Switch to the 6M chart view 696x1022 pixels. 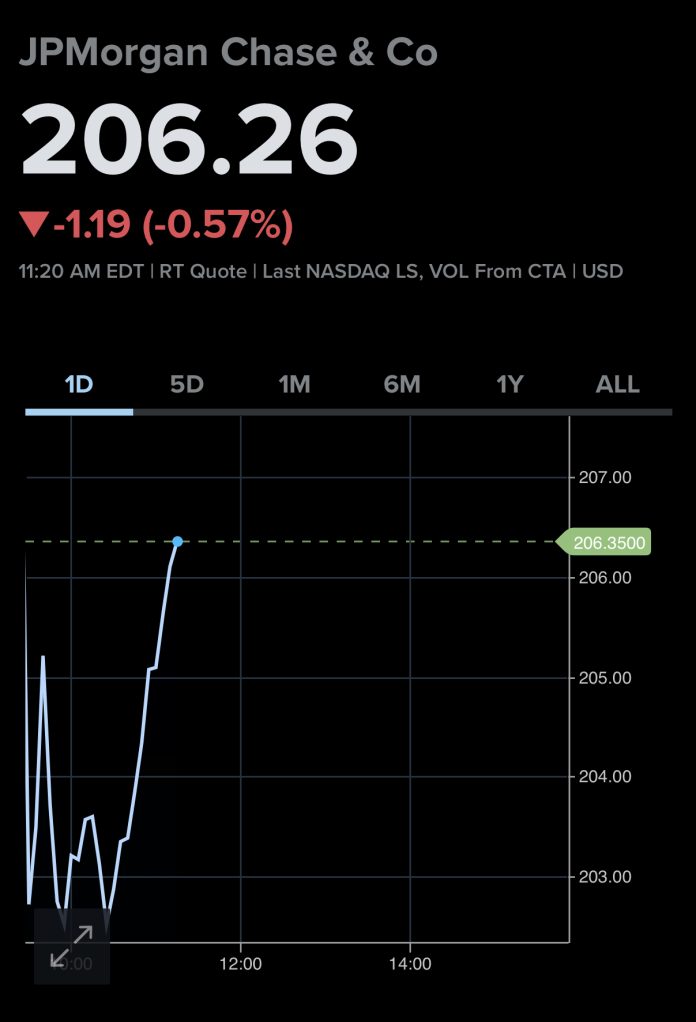pyautogui.click(x=402, y=385)
